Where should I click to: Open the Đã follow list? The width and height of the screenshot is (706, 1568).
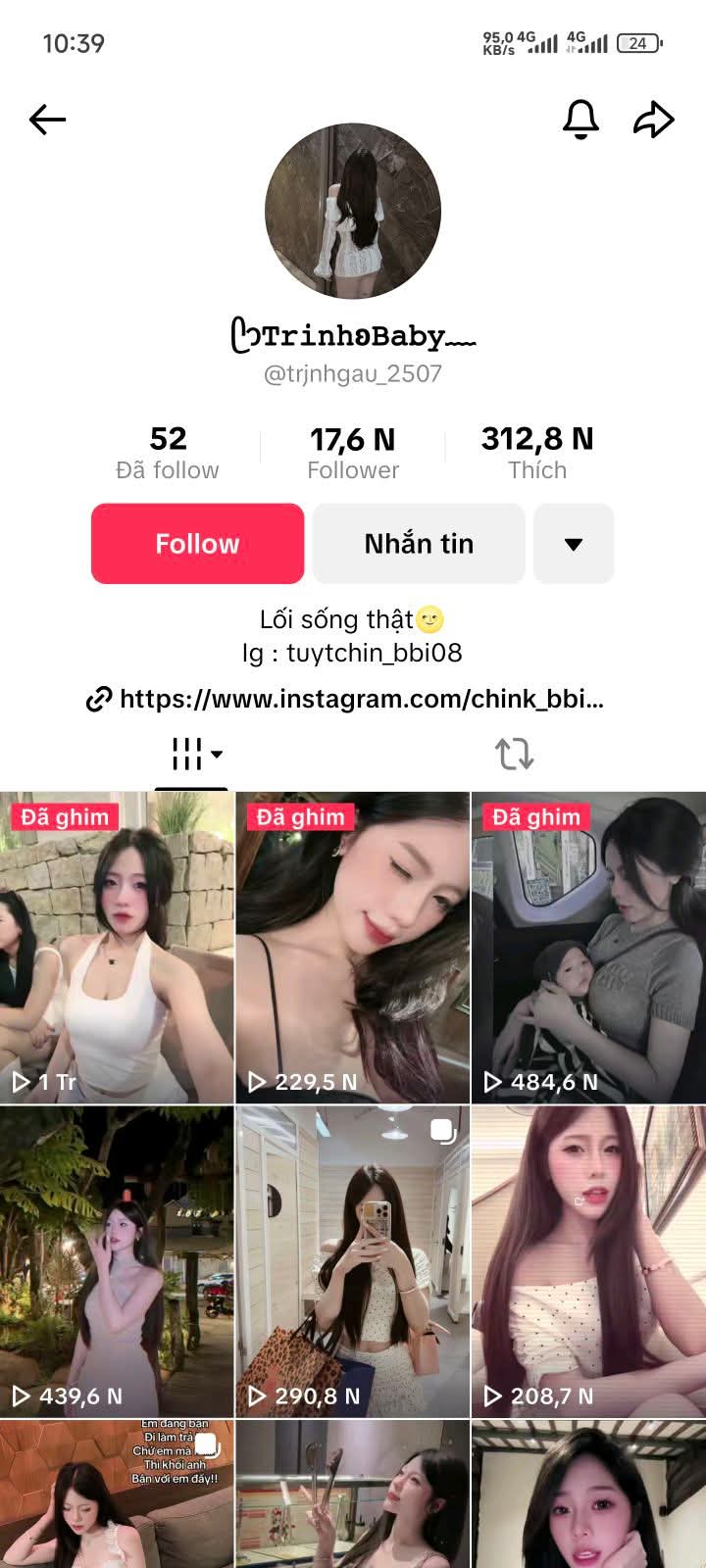pyautogui.click(x=168, y=453)
